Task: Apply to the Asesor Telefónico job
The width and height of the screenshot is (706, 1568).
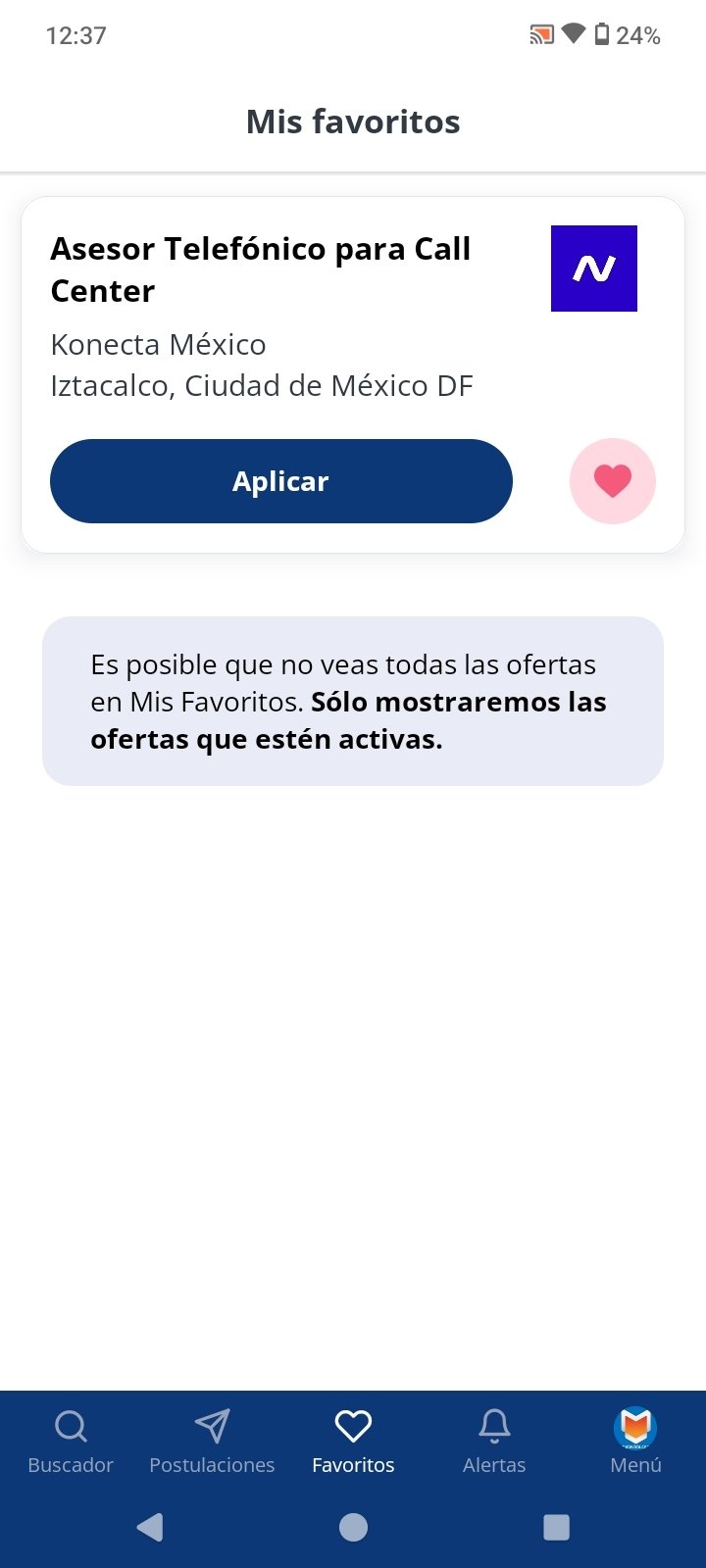Action: click(x=280, y=481)
